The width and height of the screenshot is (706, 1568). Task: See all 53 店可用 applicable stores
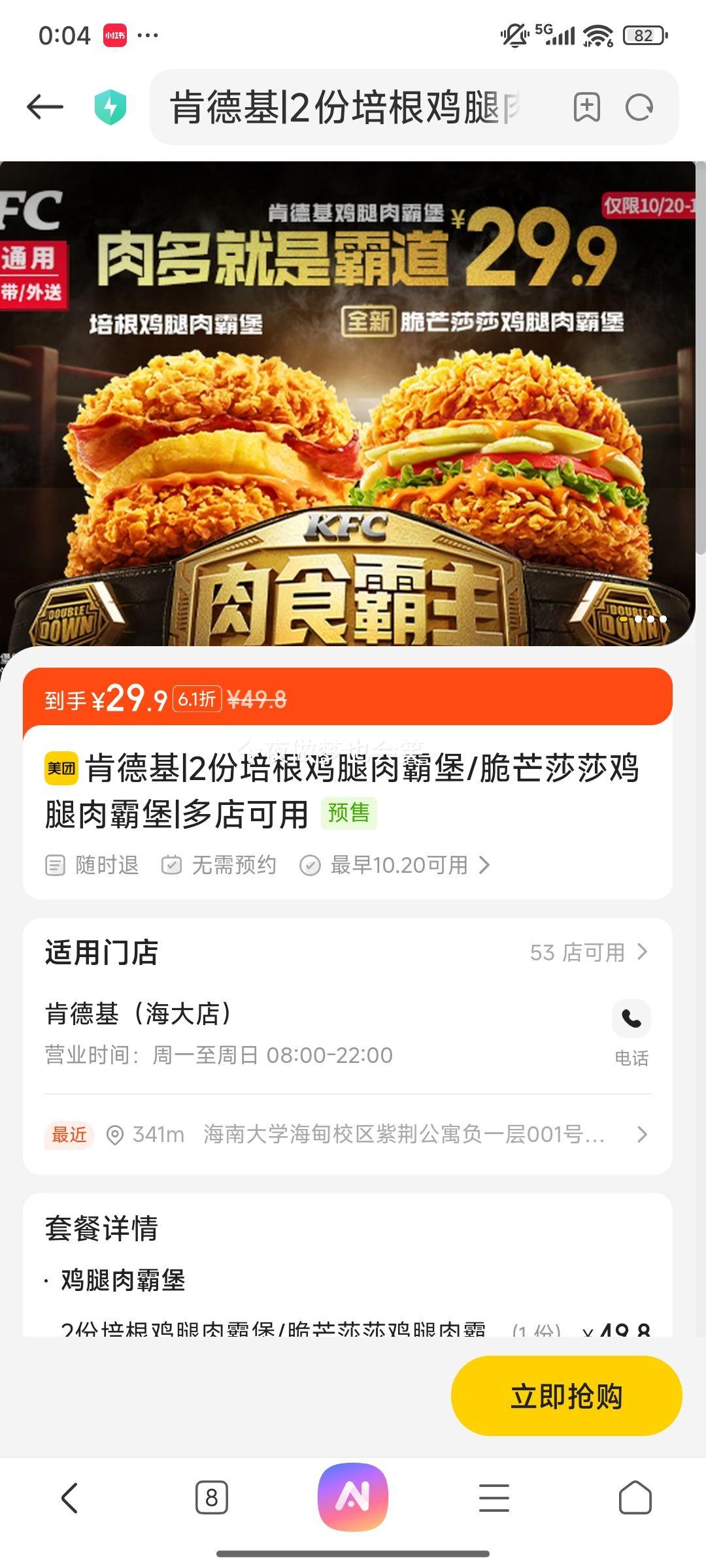point(588,953)
